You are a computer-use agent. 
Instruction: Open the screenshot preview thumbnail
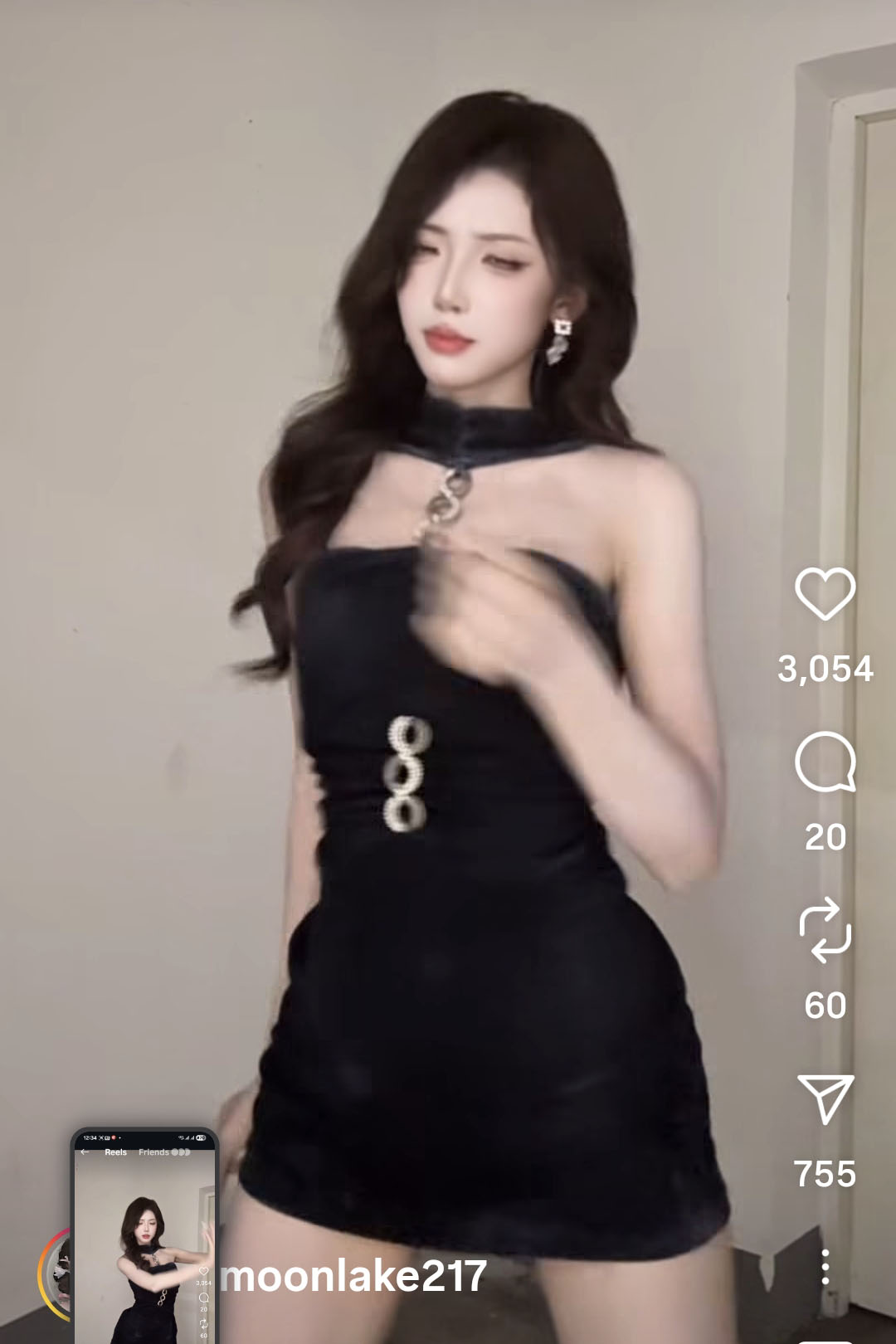[144, 1236]
